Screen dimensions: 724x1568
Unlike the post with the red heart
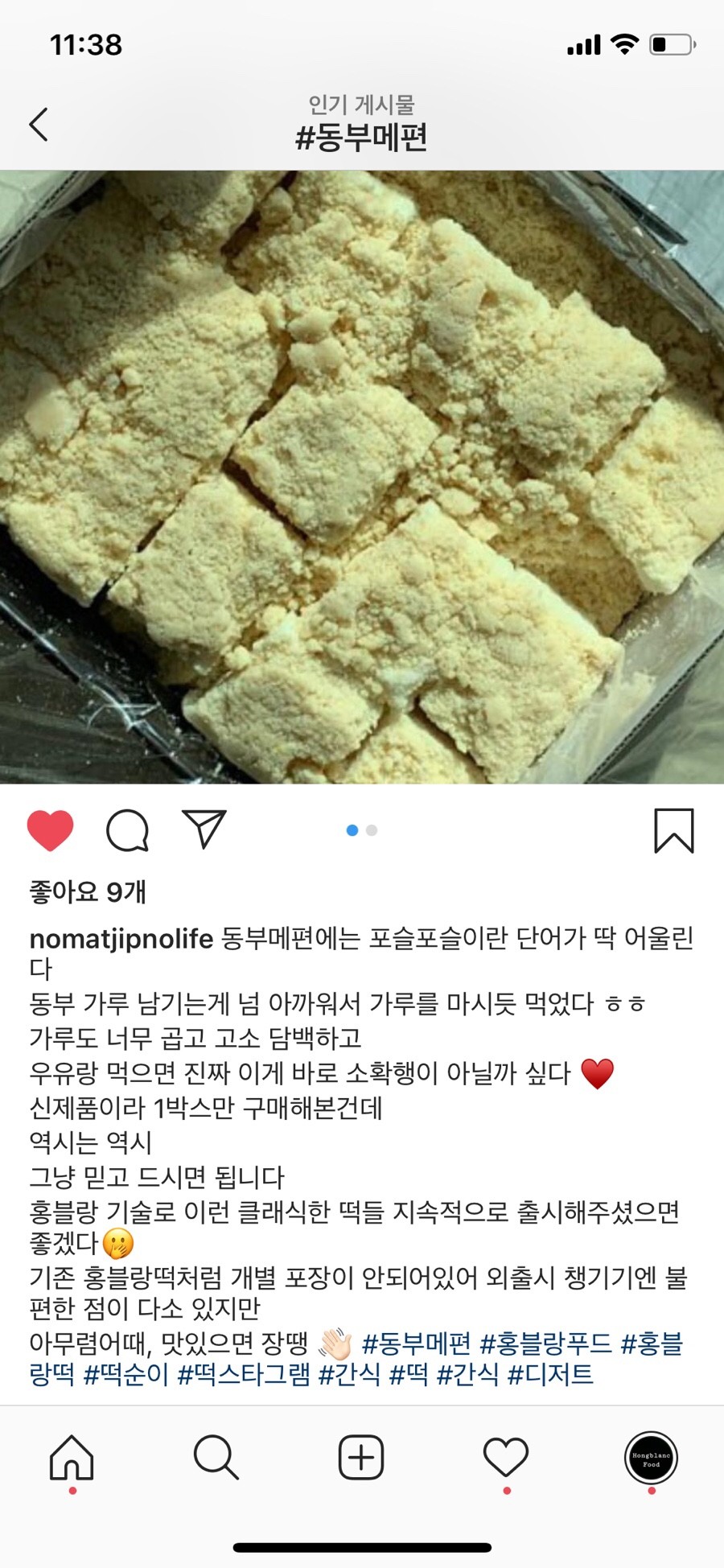tap(50, 830)
